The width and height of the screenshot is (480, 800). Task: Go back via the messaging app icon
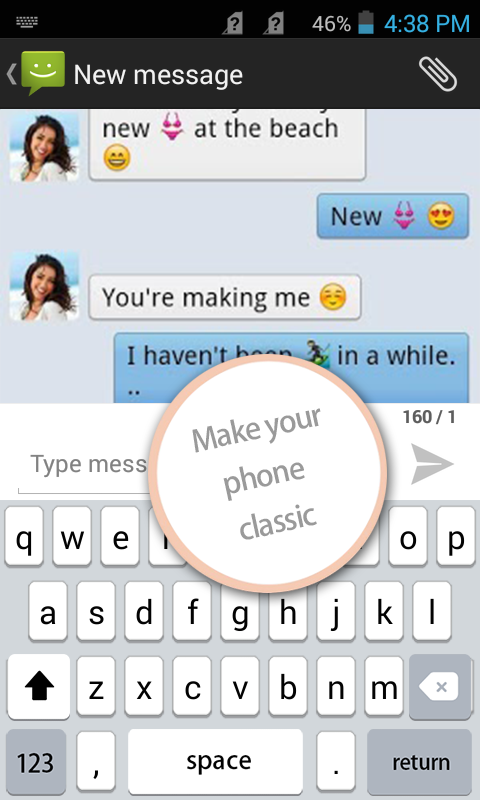pyautogui.click(x=37, y=73)
